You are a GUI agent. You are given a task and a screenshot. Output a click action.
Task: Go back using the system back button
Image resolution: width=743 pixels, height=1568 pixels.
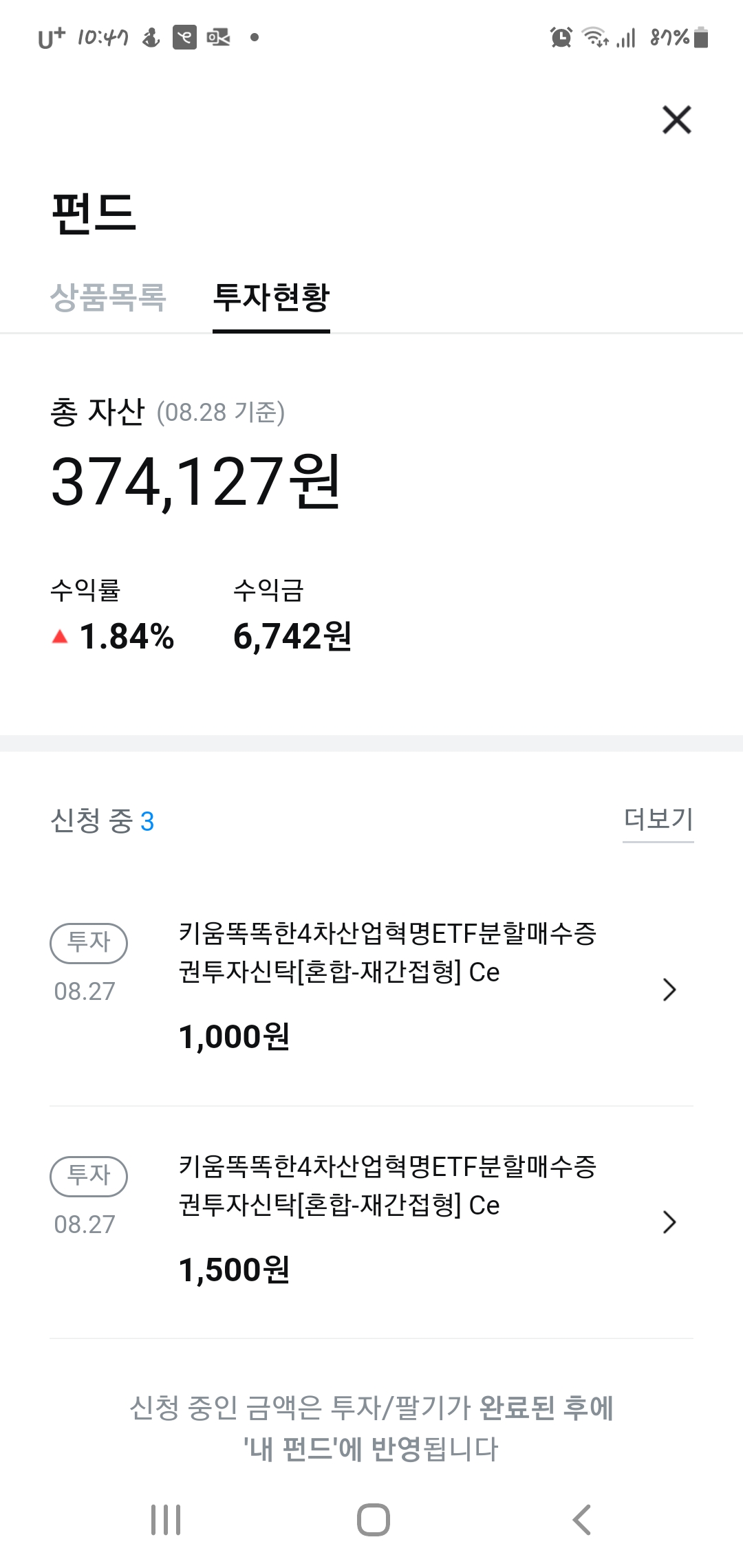581,1519
